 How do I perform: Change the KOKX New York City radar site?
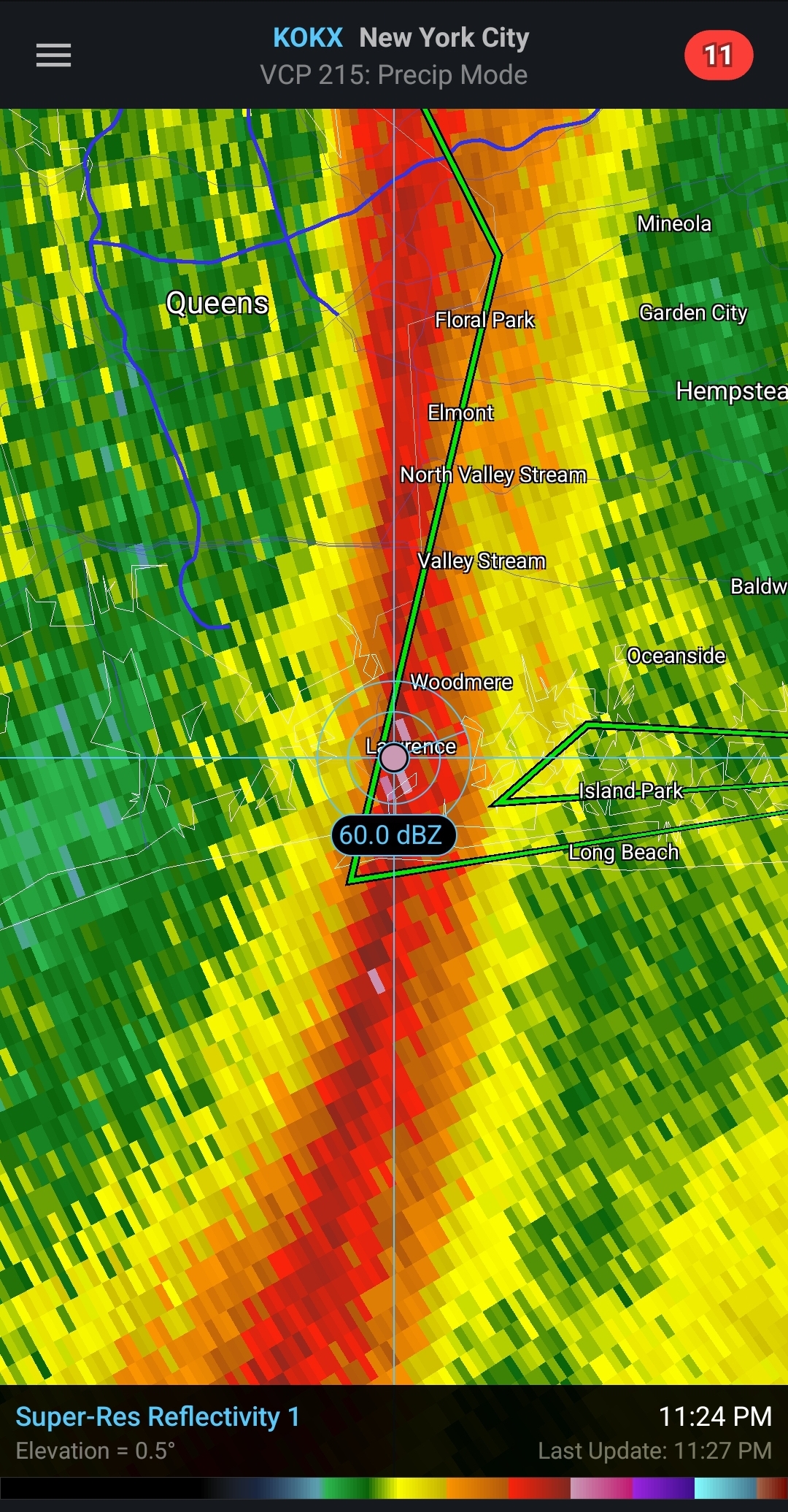pyautogui.click(x=401, y=38)
